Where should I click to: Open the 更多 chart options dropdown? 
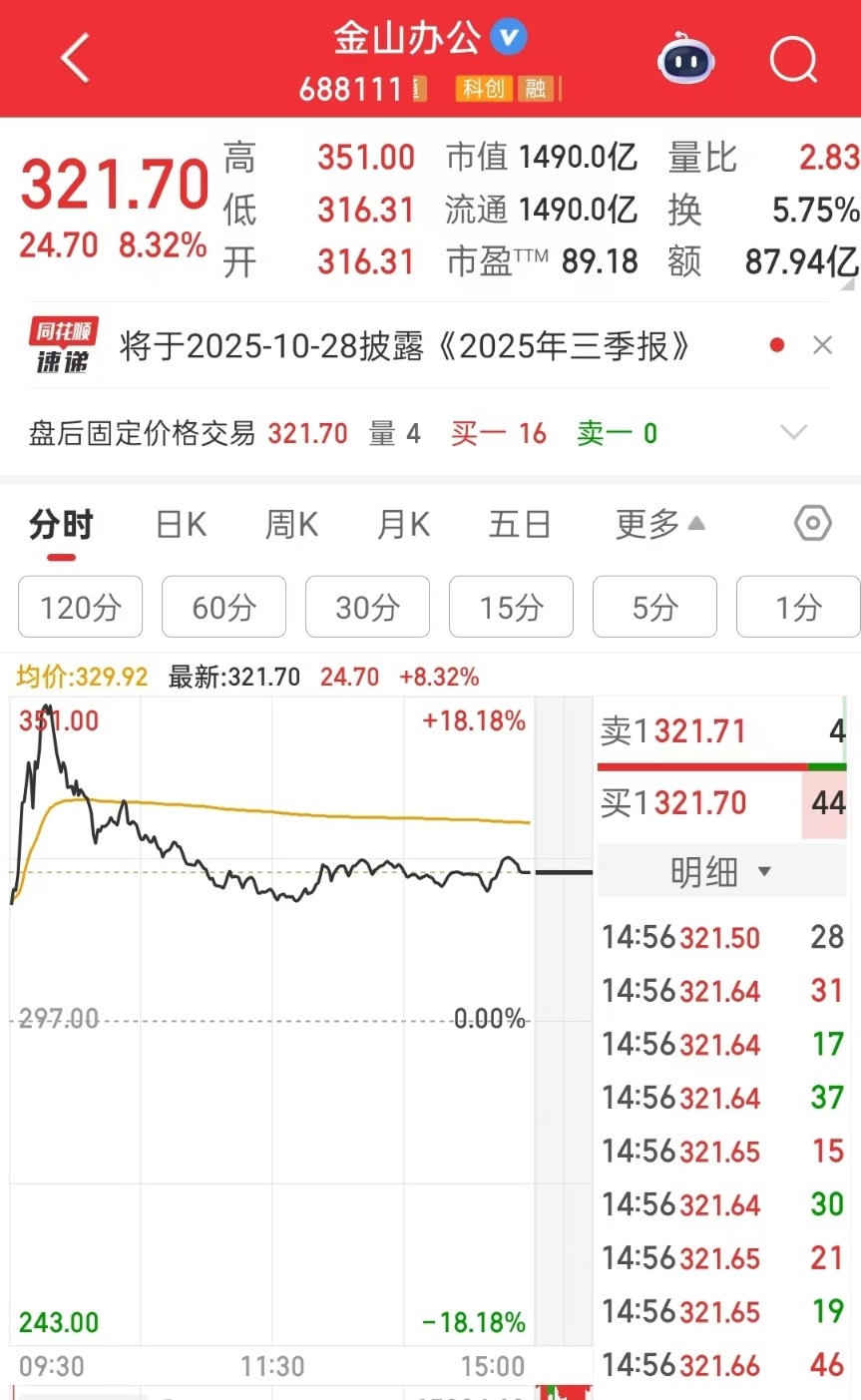point(659,524)
